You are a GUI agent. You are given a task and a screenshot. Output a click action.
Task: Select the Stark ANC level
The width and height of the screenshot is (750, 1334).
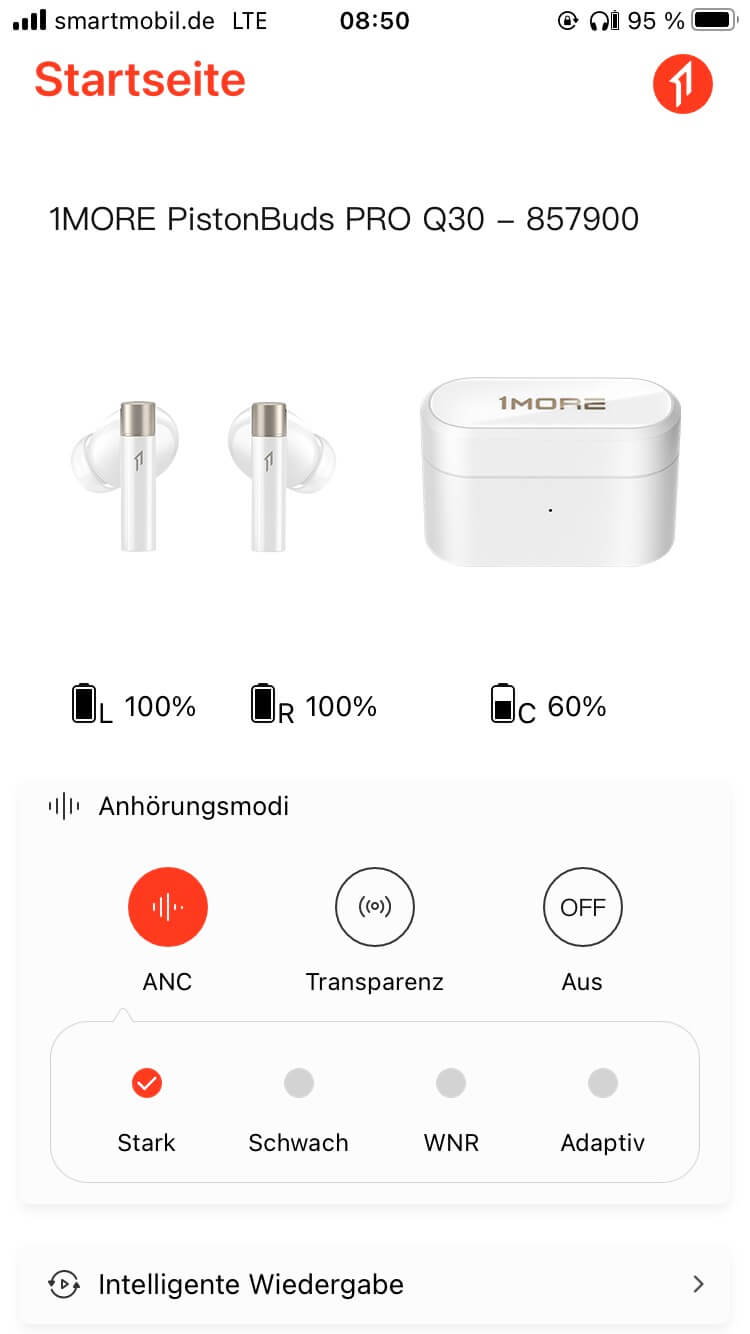point(147,1083)
